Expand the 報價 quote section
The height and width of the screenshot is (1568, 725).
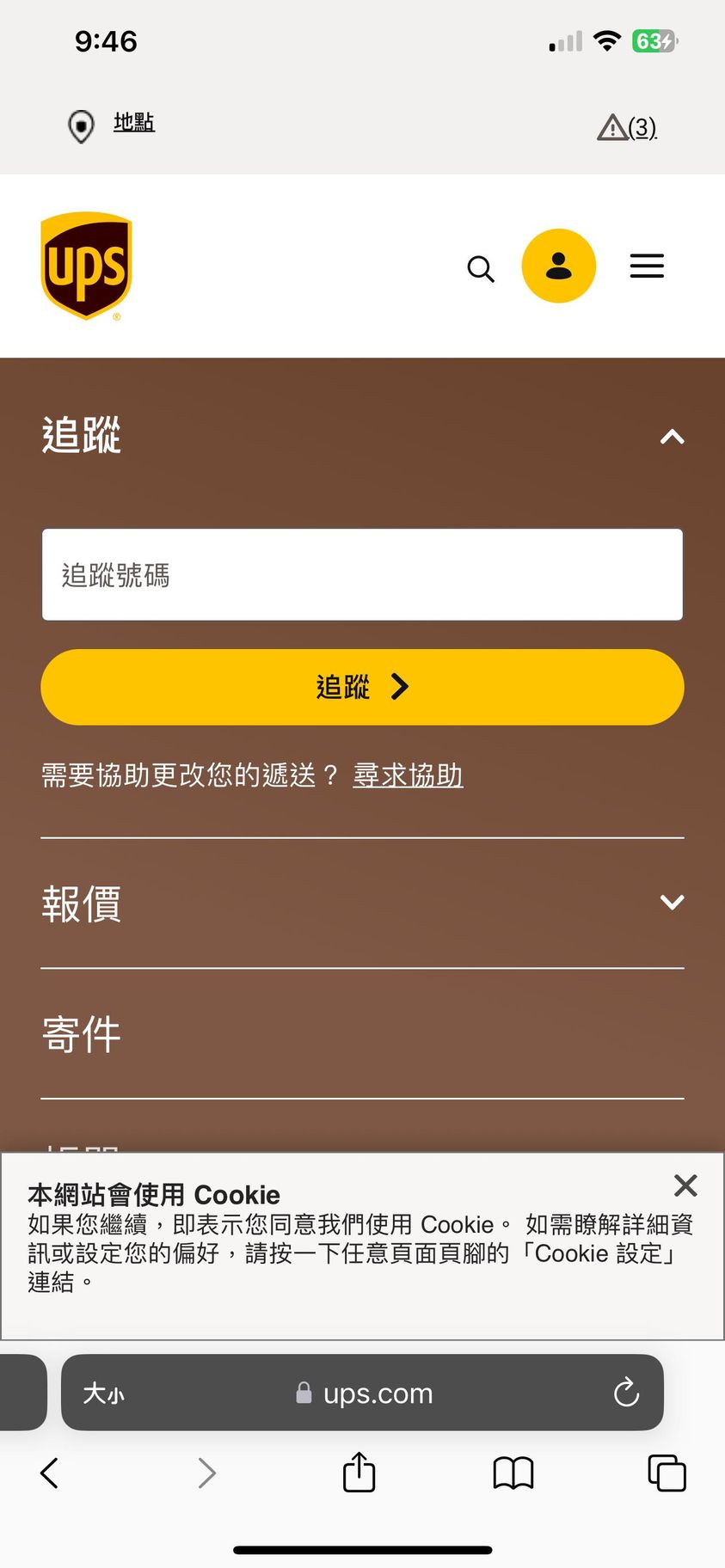click(672, 903)
